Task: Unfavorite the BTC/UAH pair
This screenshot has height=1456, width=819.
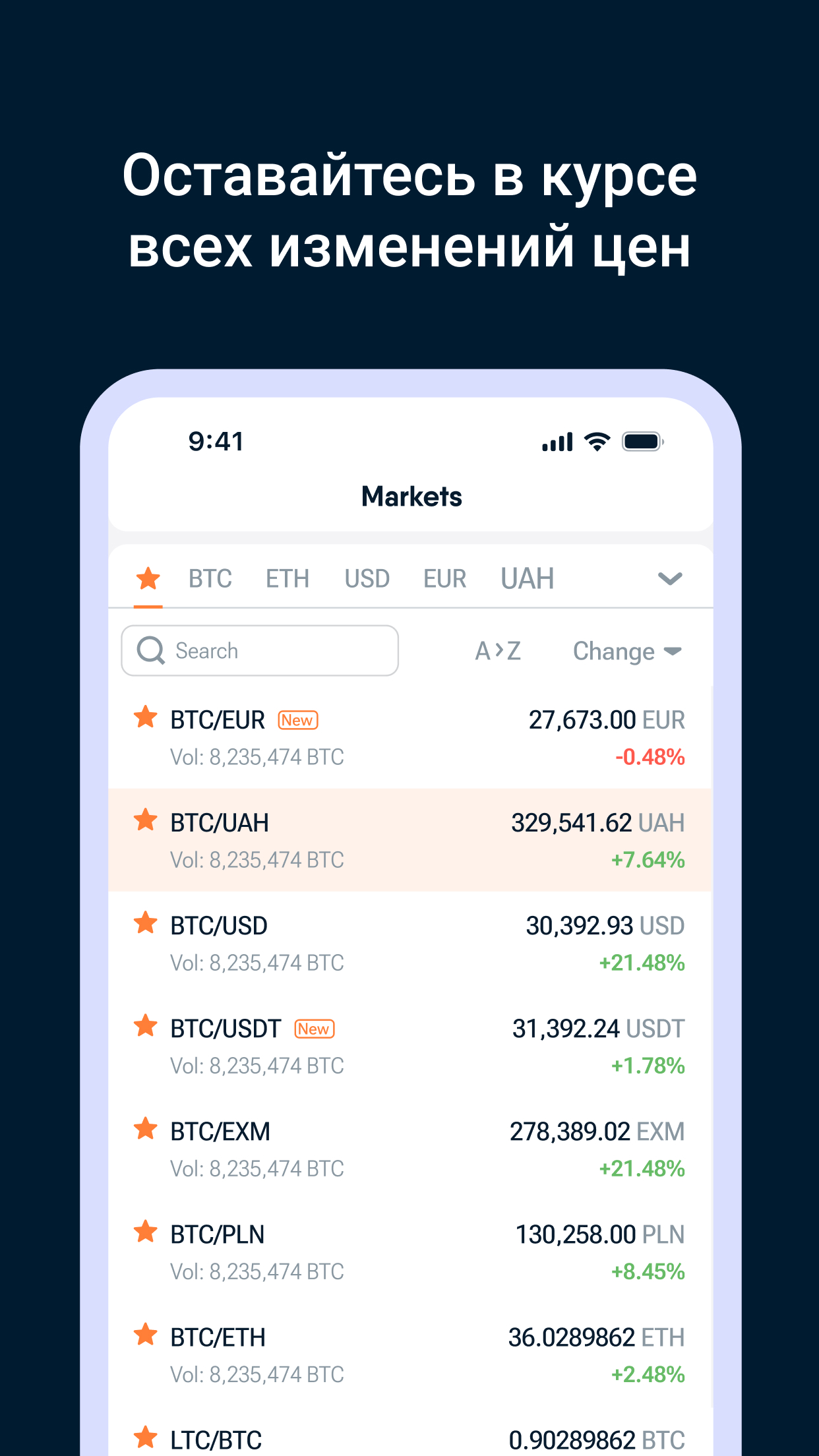Action: [145, 820]
